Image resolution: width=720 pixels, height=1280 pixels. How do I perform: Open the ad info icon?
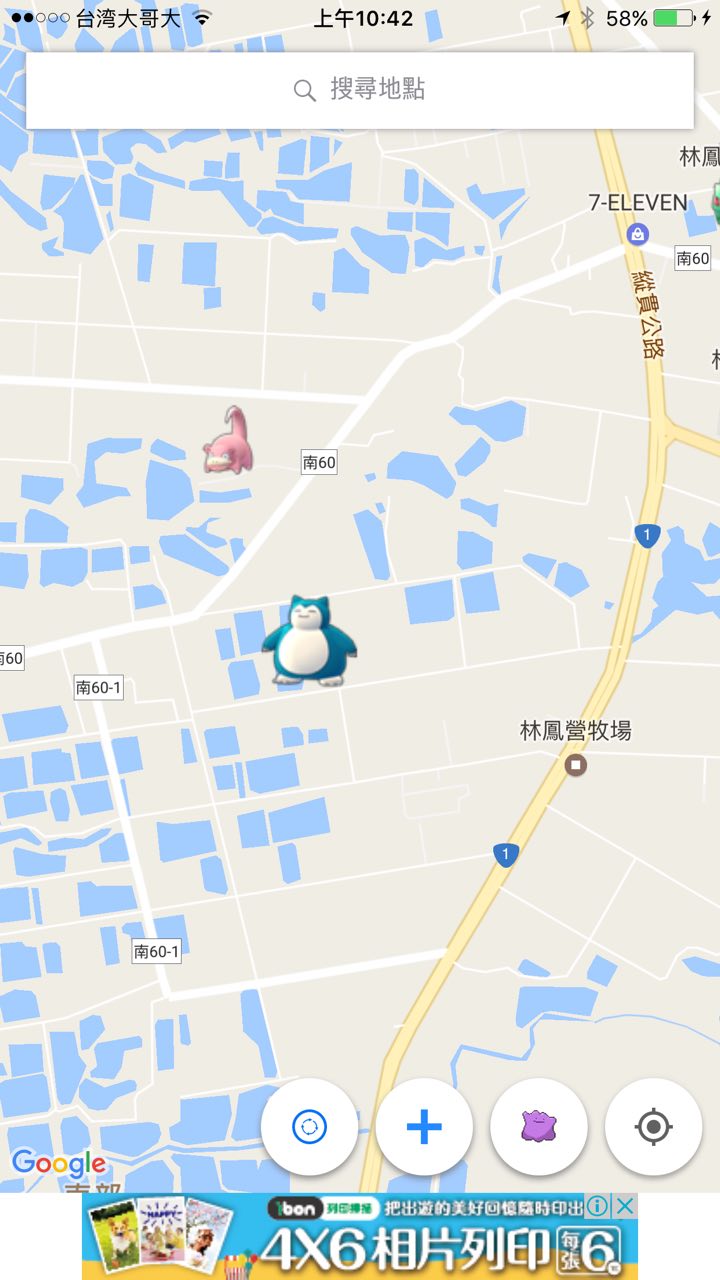point(597,1206)
